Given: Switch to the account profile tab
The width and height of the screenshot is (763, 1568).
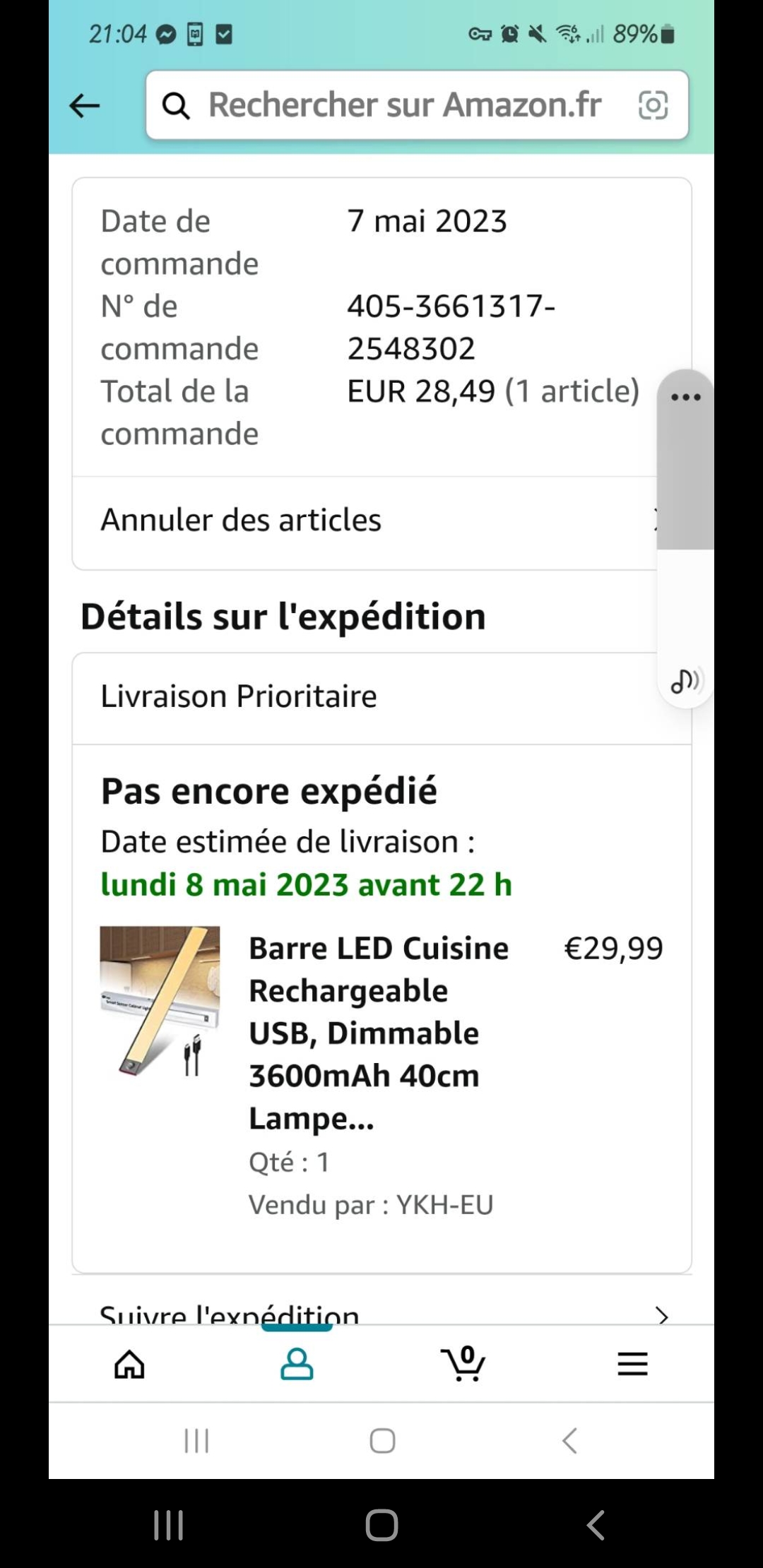Looking at the screenshot, I should (297, 1364).
